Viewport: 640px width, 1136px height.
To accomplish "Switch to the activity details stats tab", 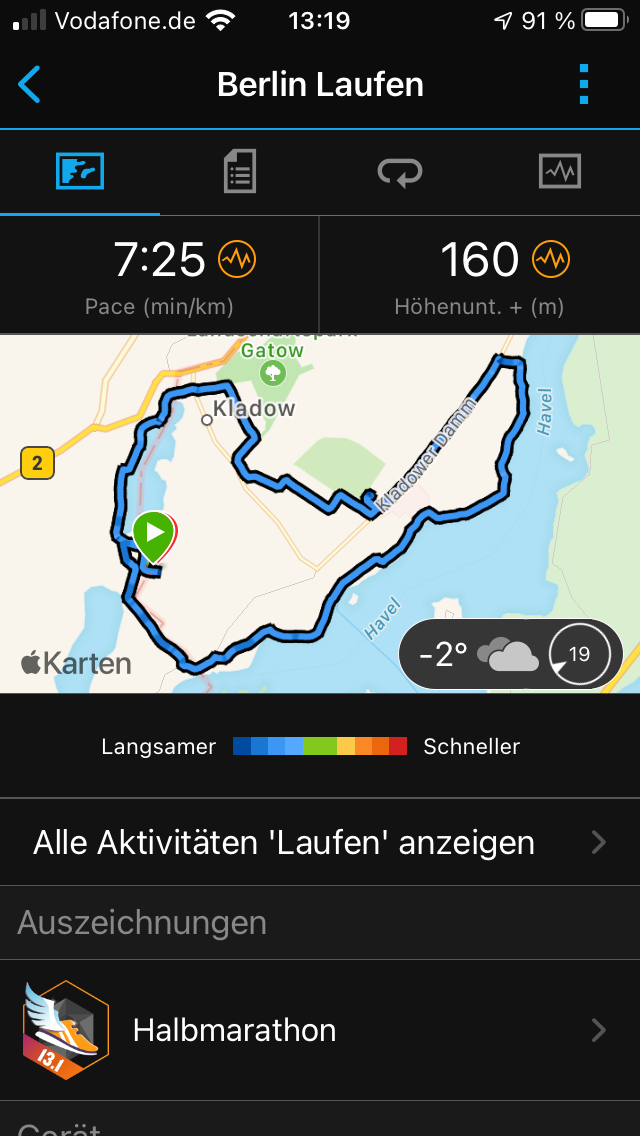I will coord(239,172).
